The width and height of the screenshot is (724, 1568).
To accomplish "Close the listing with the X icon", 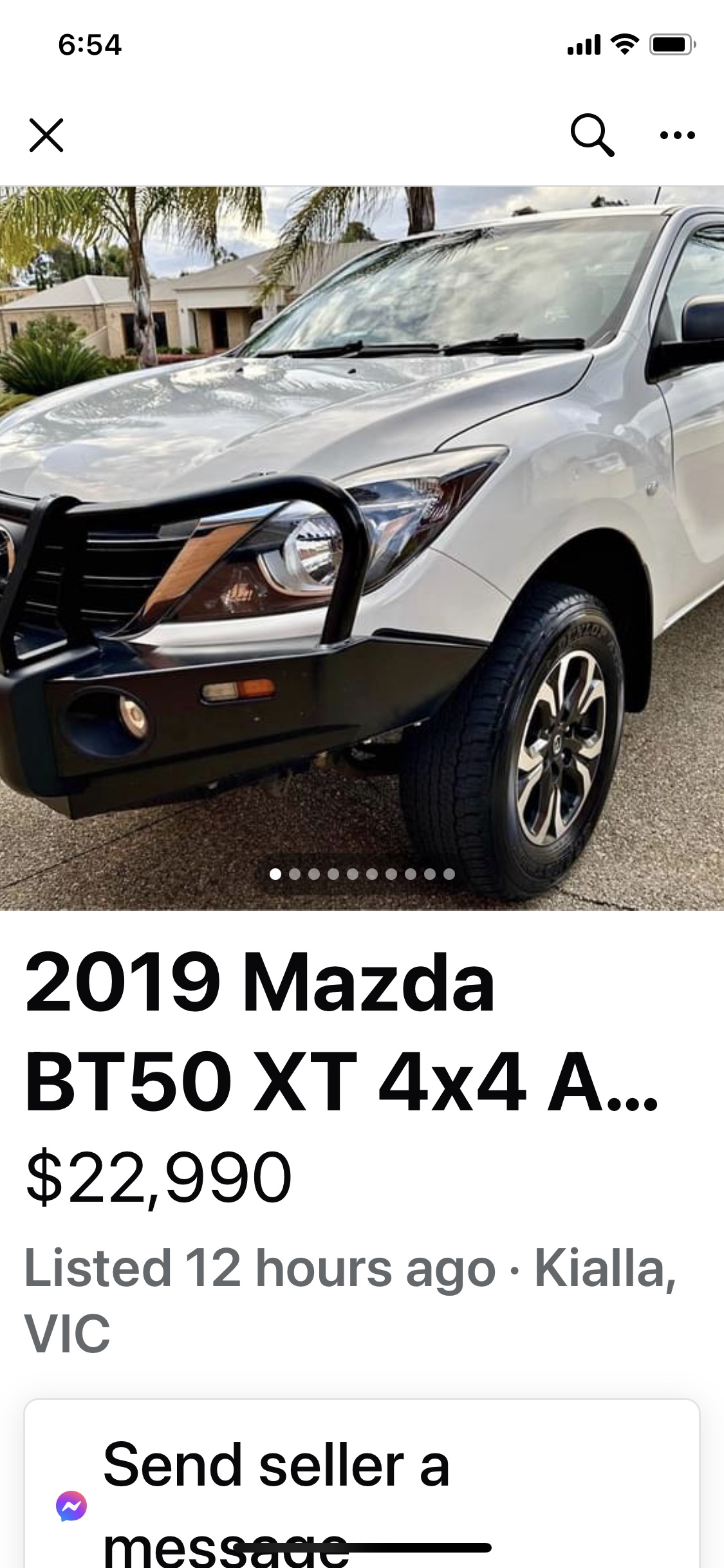I will click(46, 135).
